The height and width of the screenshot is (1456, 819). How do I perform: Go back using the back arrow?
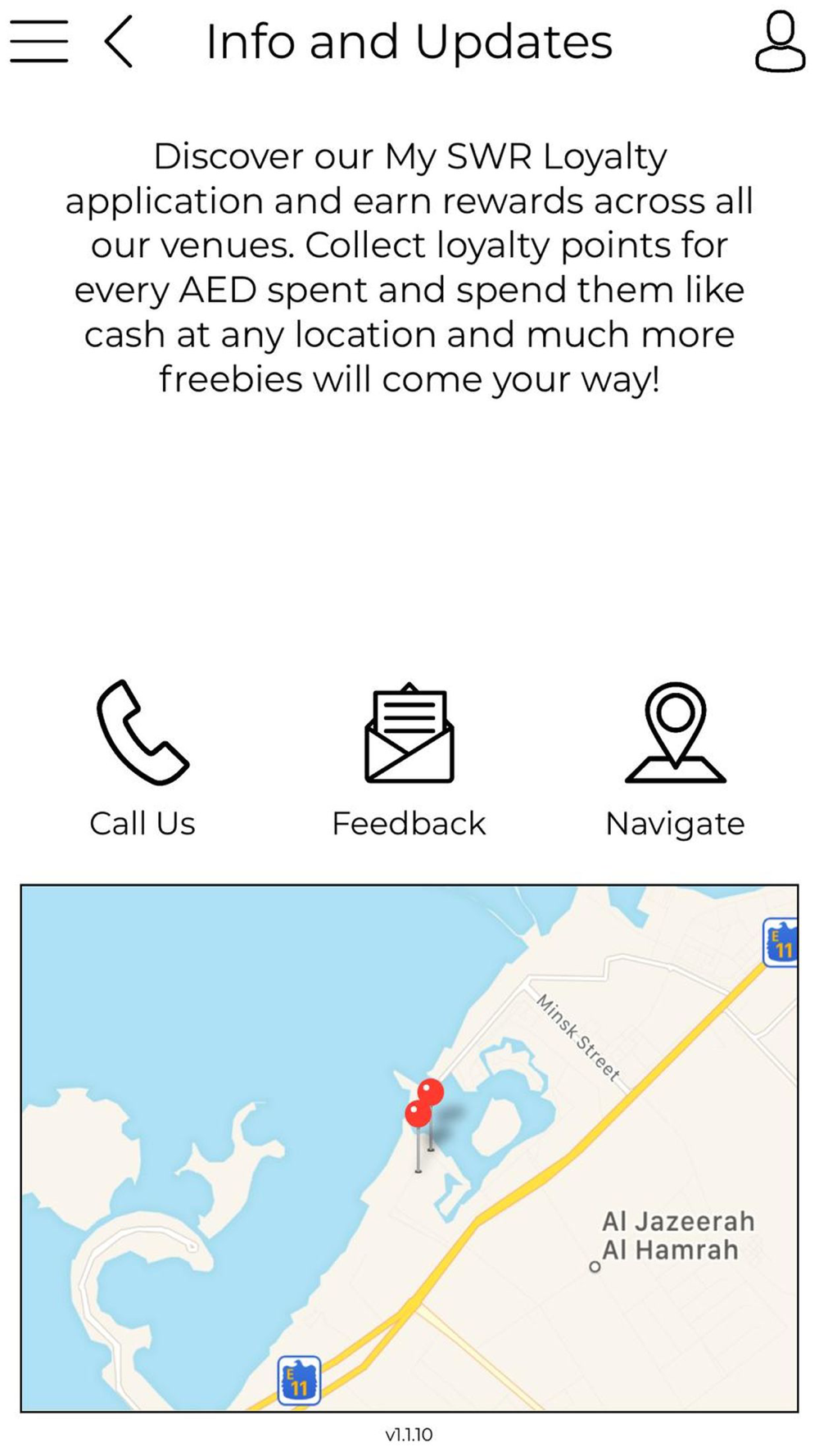[119, 42]
